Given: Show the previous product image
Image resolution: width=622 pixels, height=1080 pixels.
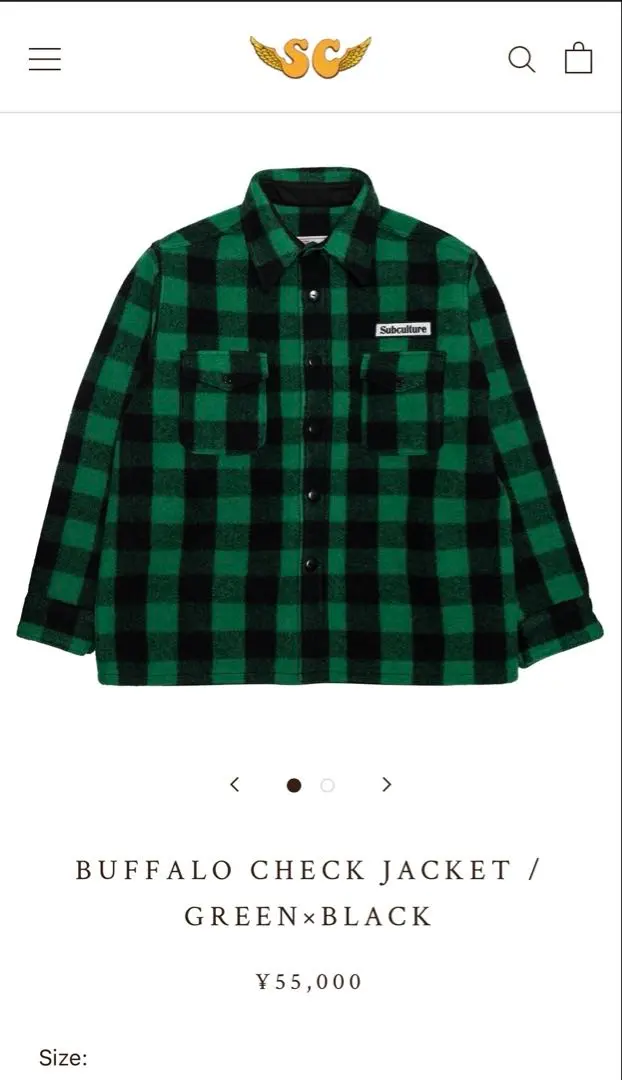Looking at the screenshot, I should (235, 785).
